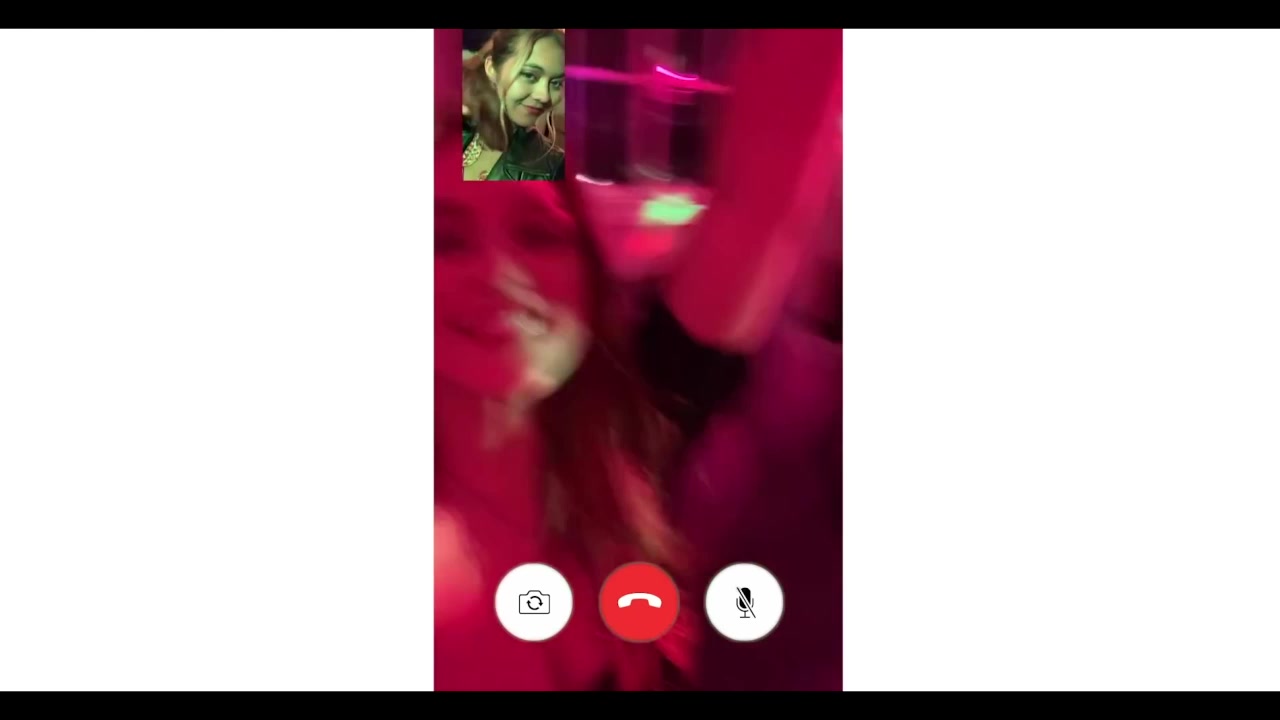This screenshot has width=1280, height=720.
Task: Toggle the microphone mute button
Action: (x=744, y=602)
